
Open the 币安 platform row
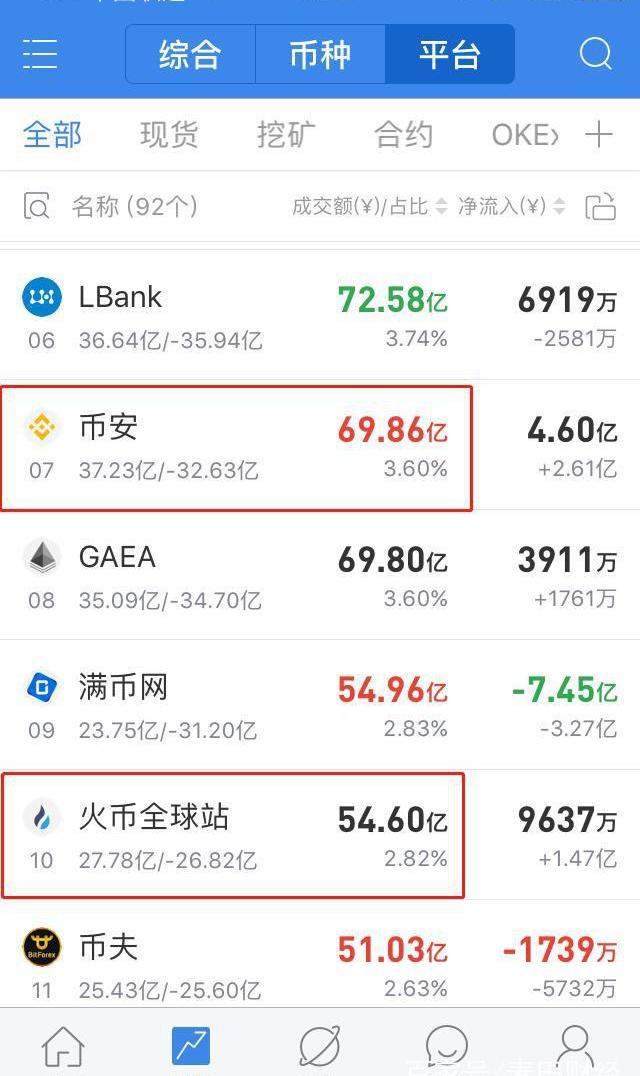coord(320,445)
